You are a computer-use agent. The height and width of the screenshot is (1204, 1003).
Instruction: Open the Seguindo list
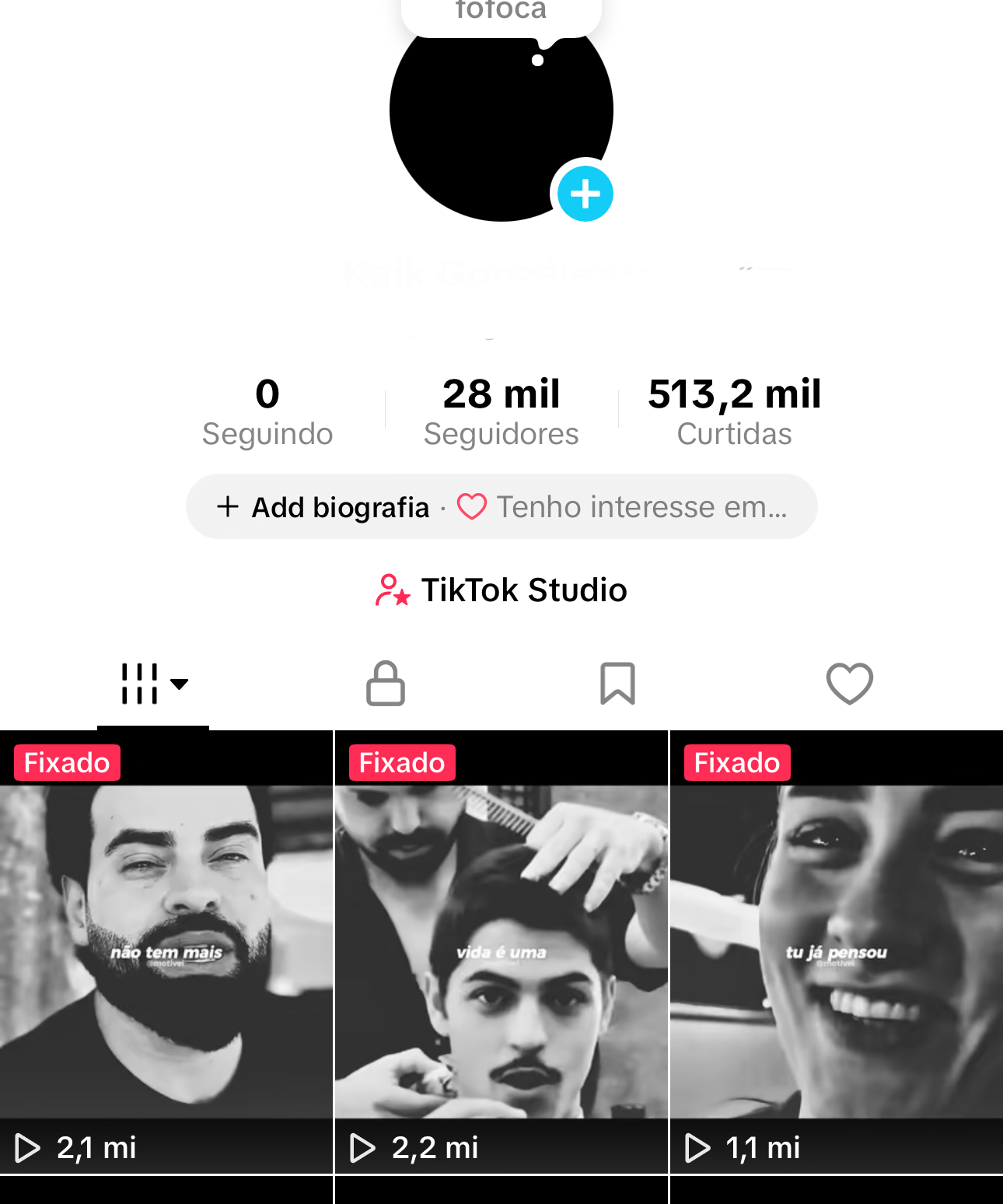coord(267,412)
